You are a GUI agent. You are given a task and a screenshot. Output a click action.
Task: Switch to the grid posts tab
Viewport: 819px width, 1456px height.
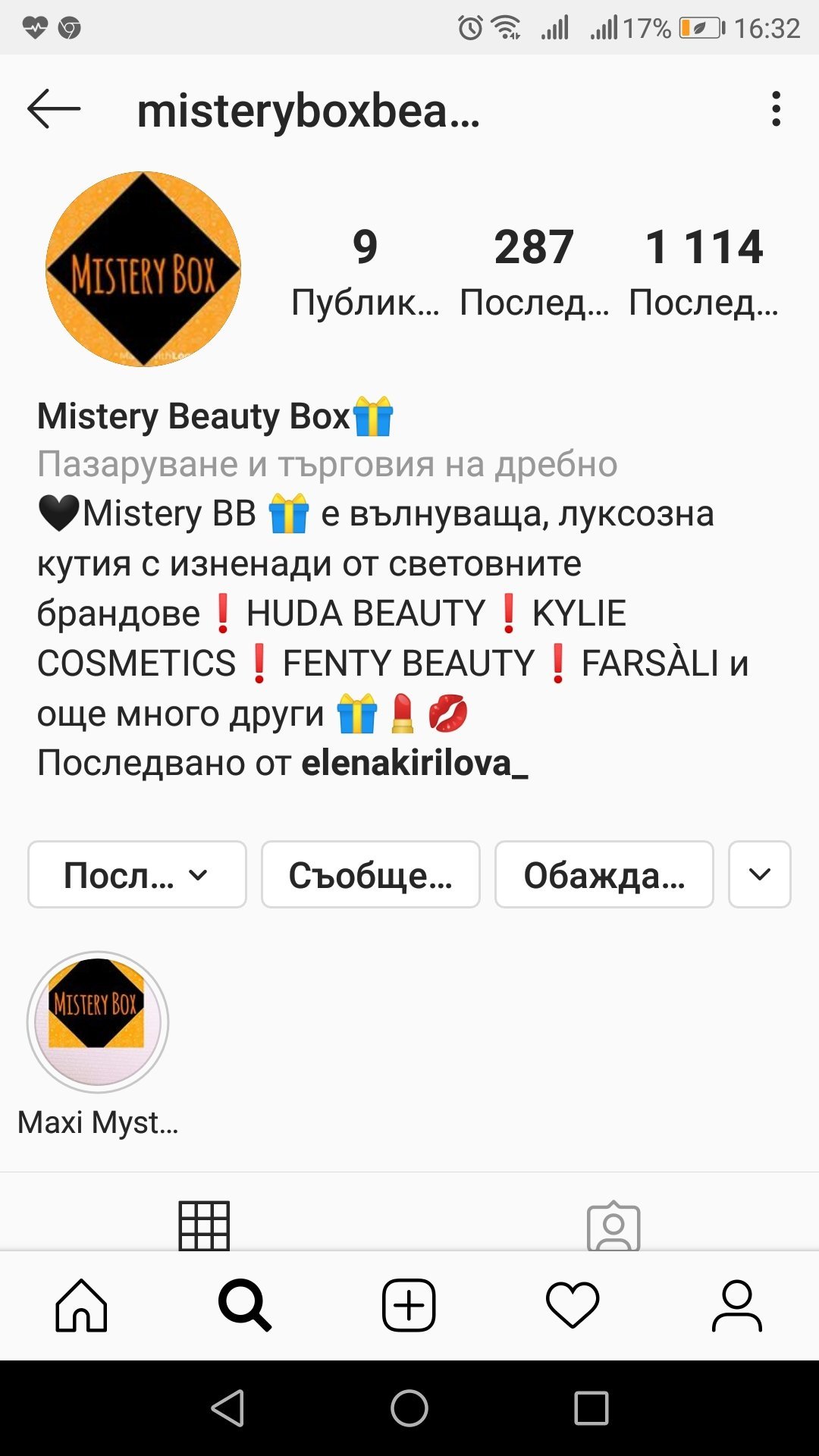coord(204,1225)
